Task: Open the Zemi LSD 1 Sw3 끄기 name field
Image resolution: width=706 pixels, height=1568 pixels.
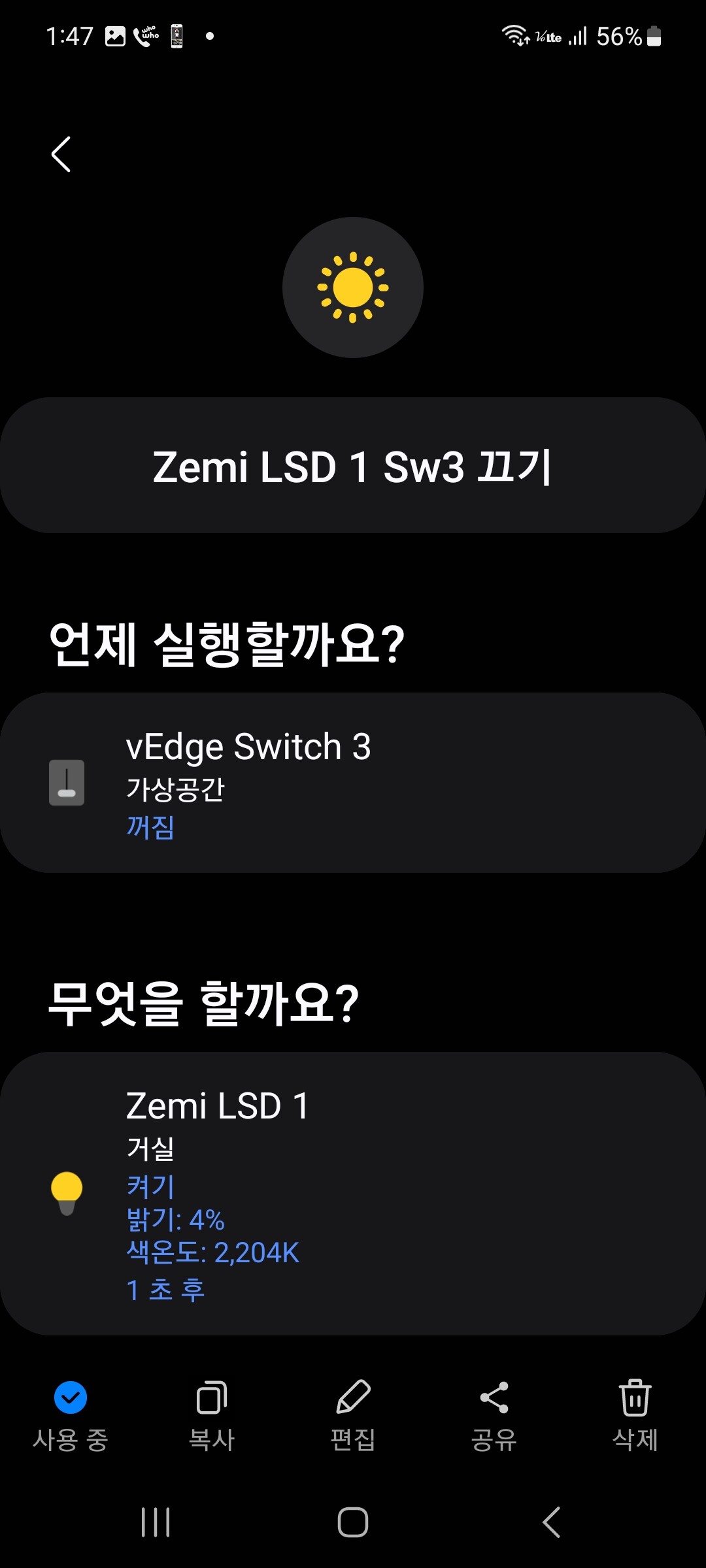Action: click(x=353, y=466)
